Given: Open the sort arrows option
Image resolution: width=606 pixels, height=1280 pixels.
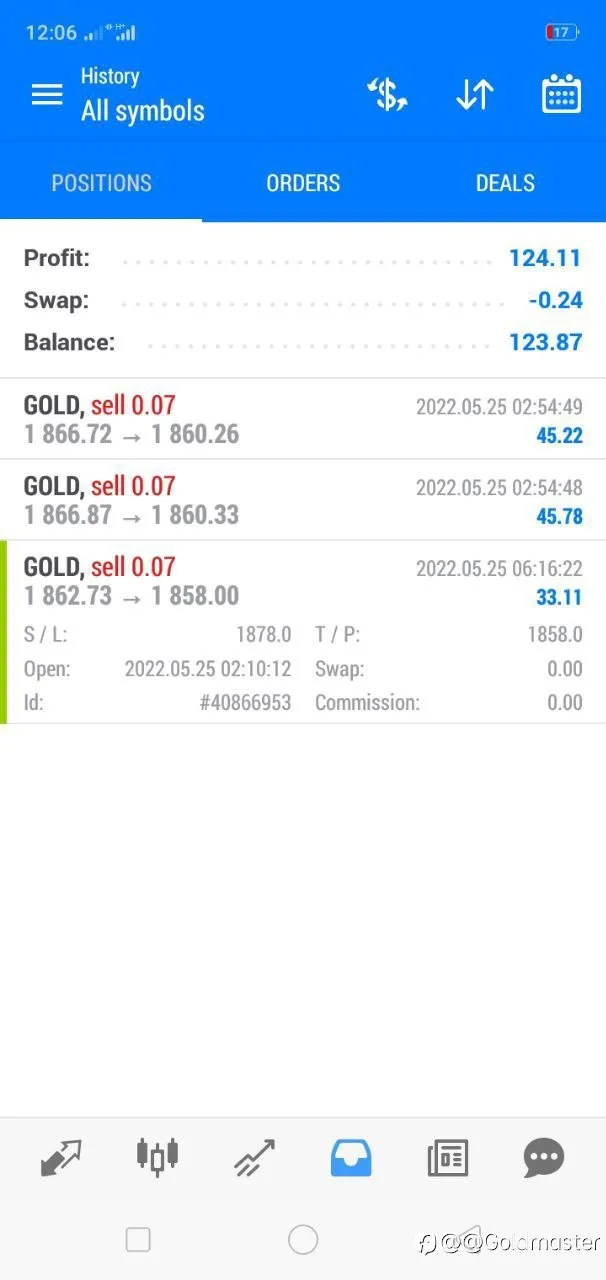Looking at the screenshot, I should (x=475, y=94).
